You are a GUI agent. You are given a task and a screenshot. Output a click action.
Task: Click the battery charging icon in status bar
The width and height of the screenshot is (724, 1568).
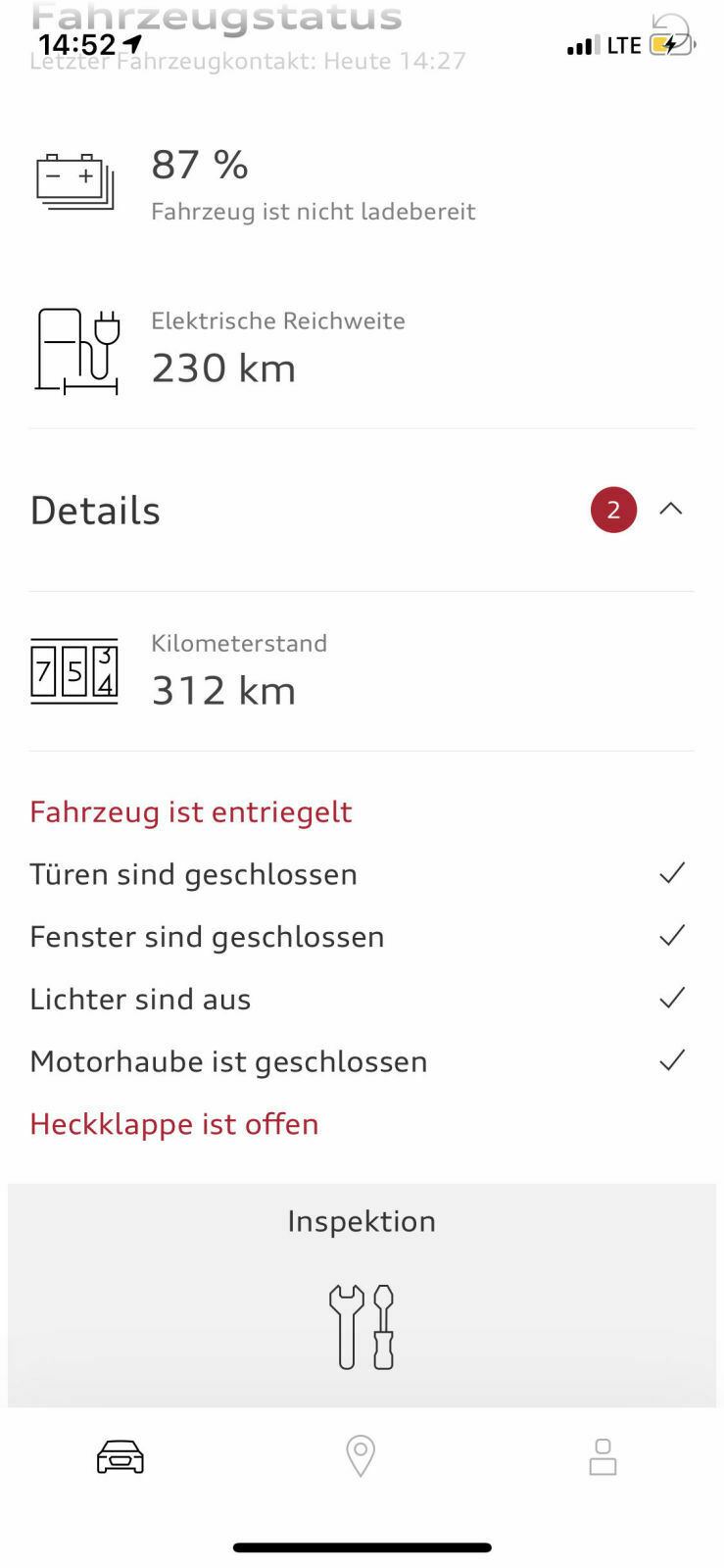pyautogui.click(x=672, y=43)
